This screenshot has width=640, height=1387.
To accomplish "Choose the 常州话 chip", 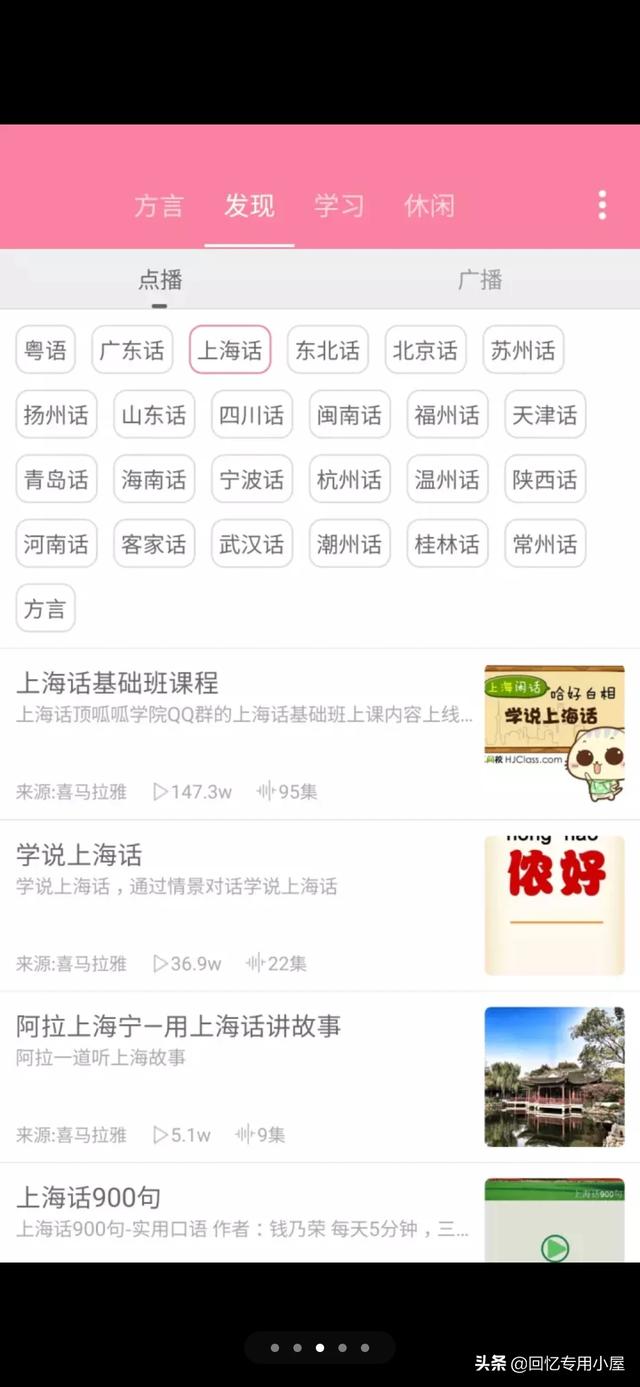I will (545, 545).
